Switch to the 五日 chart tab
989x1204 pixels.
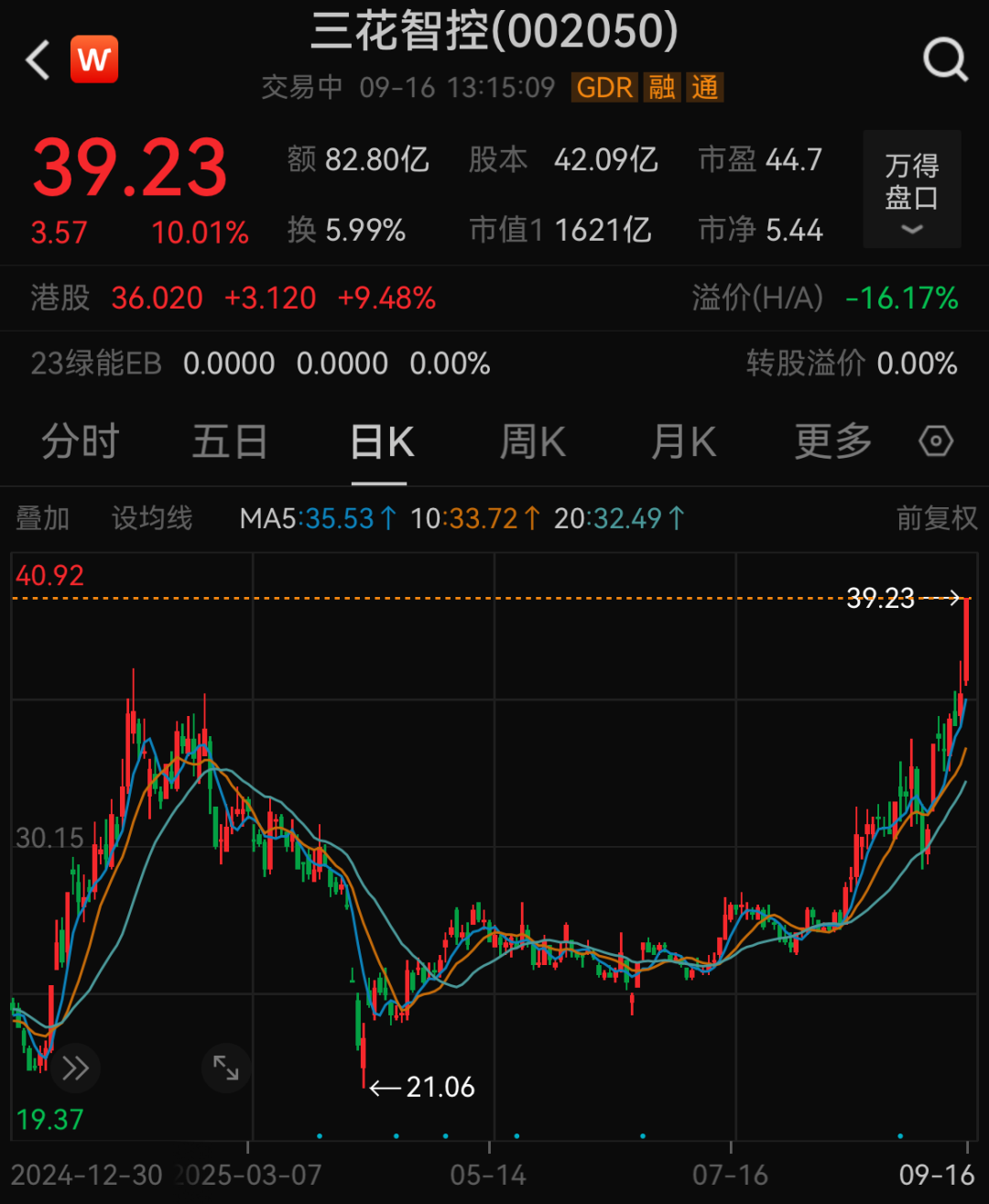pos(230,442)
